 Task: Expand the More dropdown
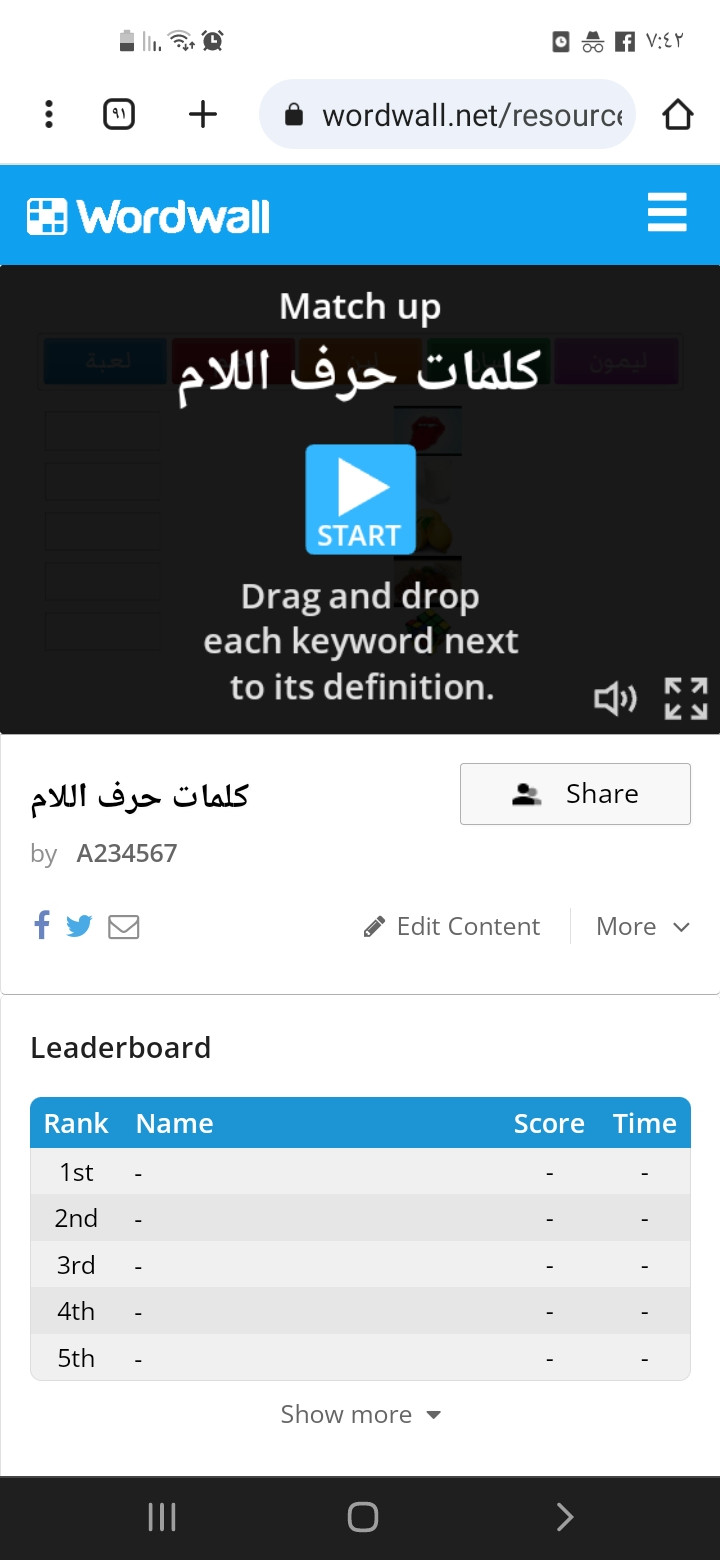click(x=642, y=927)
